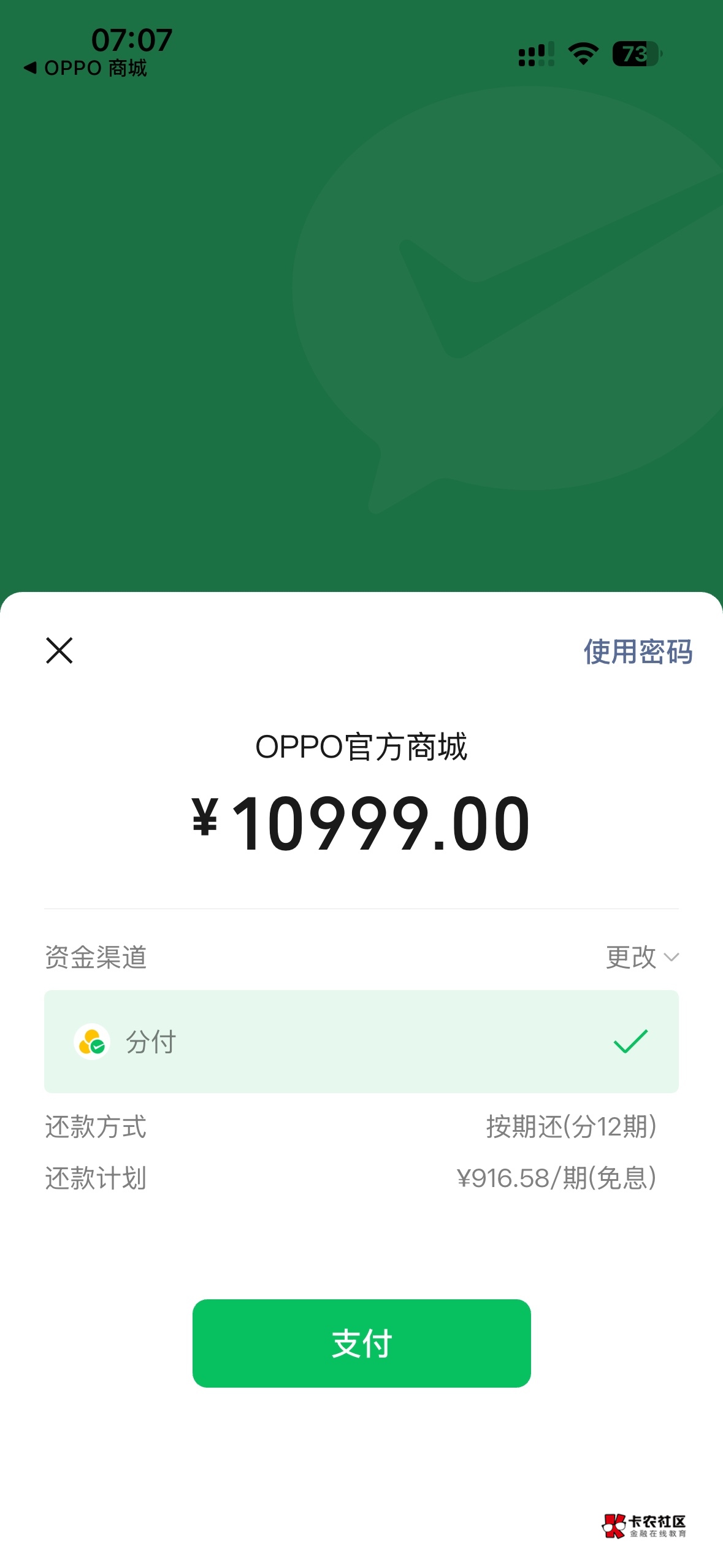The height and width of the screenshot is (1568, 723).
Task: Expand 更改 to change funding channel
Action: 641,957
